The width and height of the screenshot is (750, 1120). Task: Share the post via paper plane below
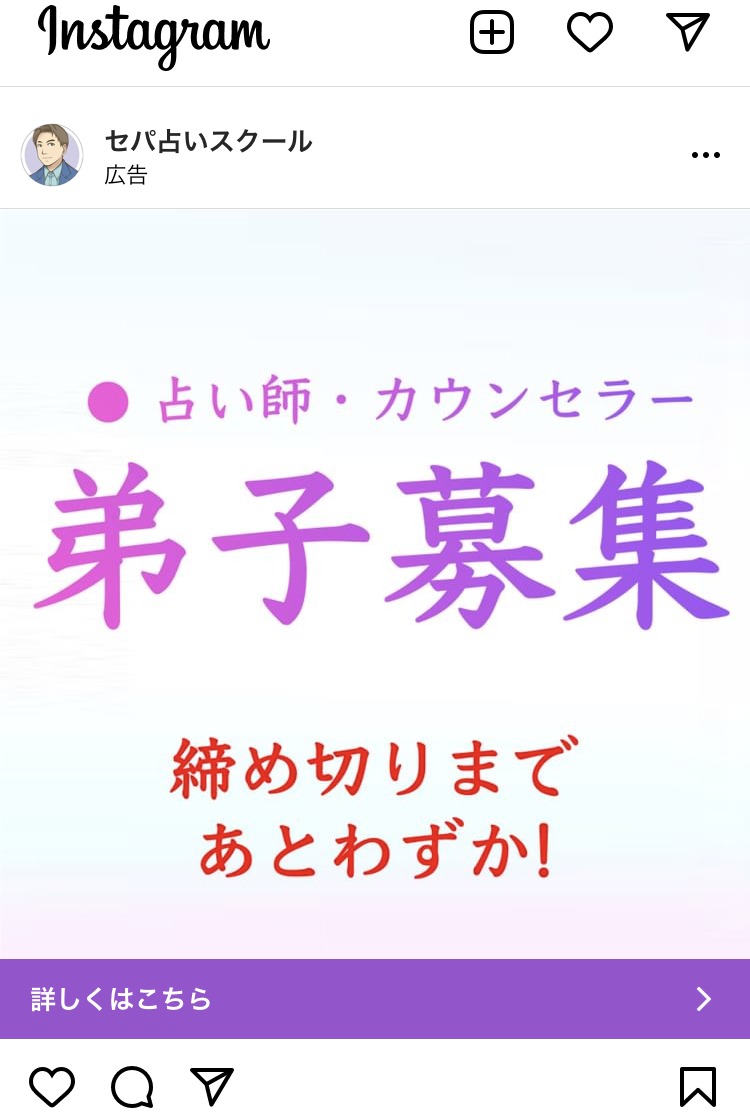(212, 1086)
